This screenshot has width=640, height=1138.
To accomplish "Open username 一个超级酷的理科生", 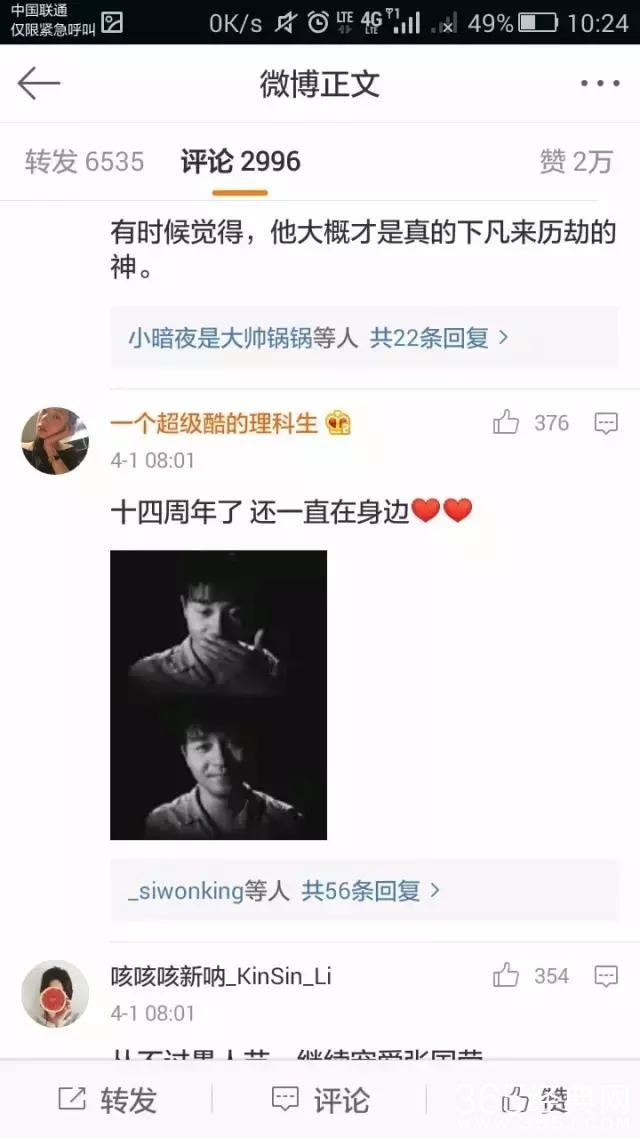I will [214, 423].
